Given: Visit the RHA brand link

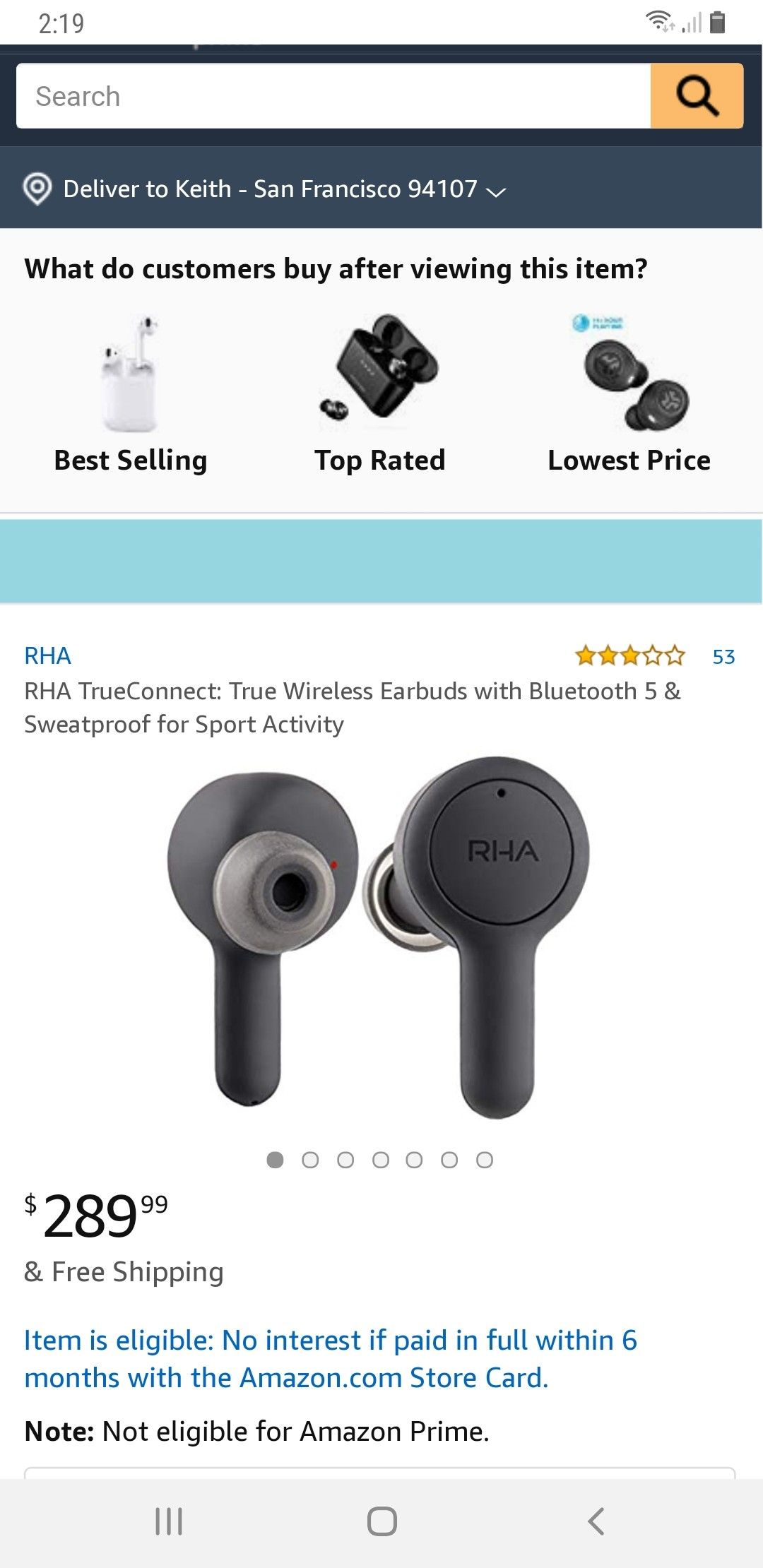Looking at the screenshot, I should click(x=47, y=655).
